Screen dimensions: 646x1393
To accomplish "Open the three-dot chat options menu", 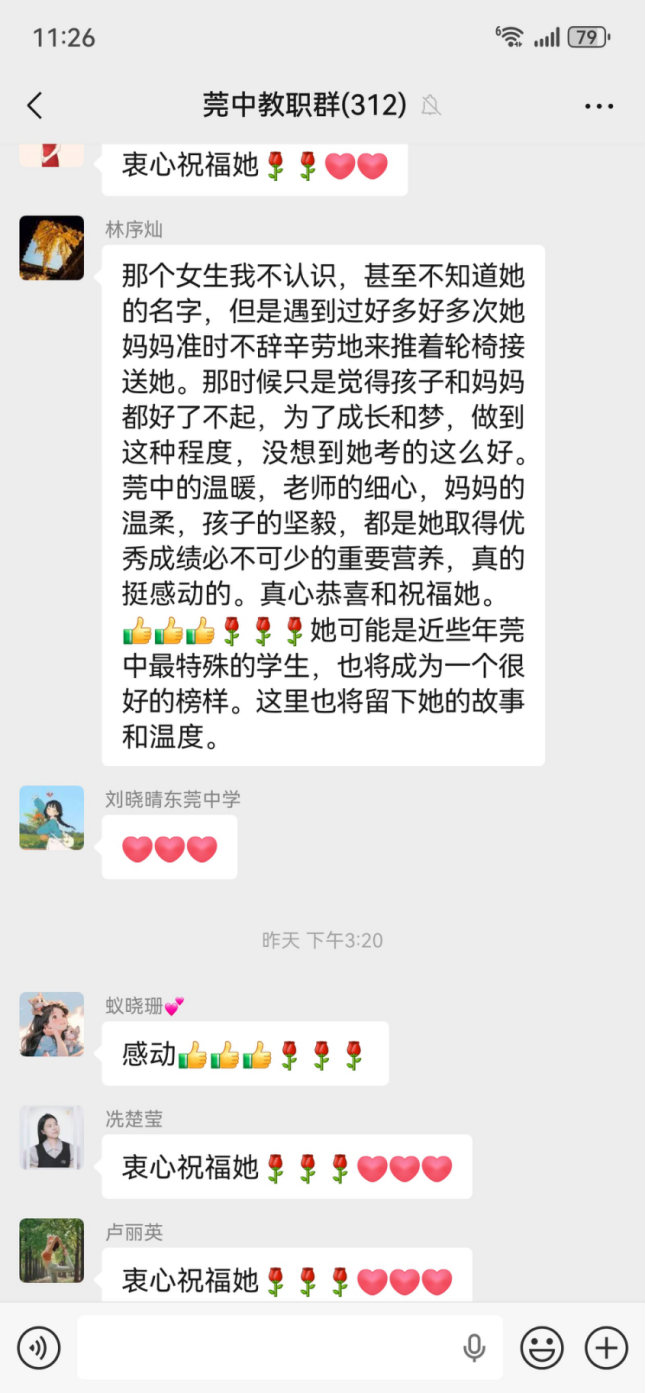I will tap(599, 106).
